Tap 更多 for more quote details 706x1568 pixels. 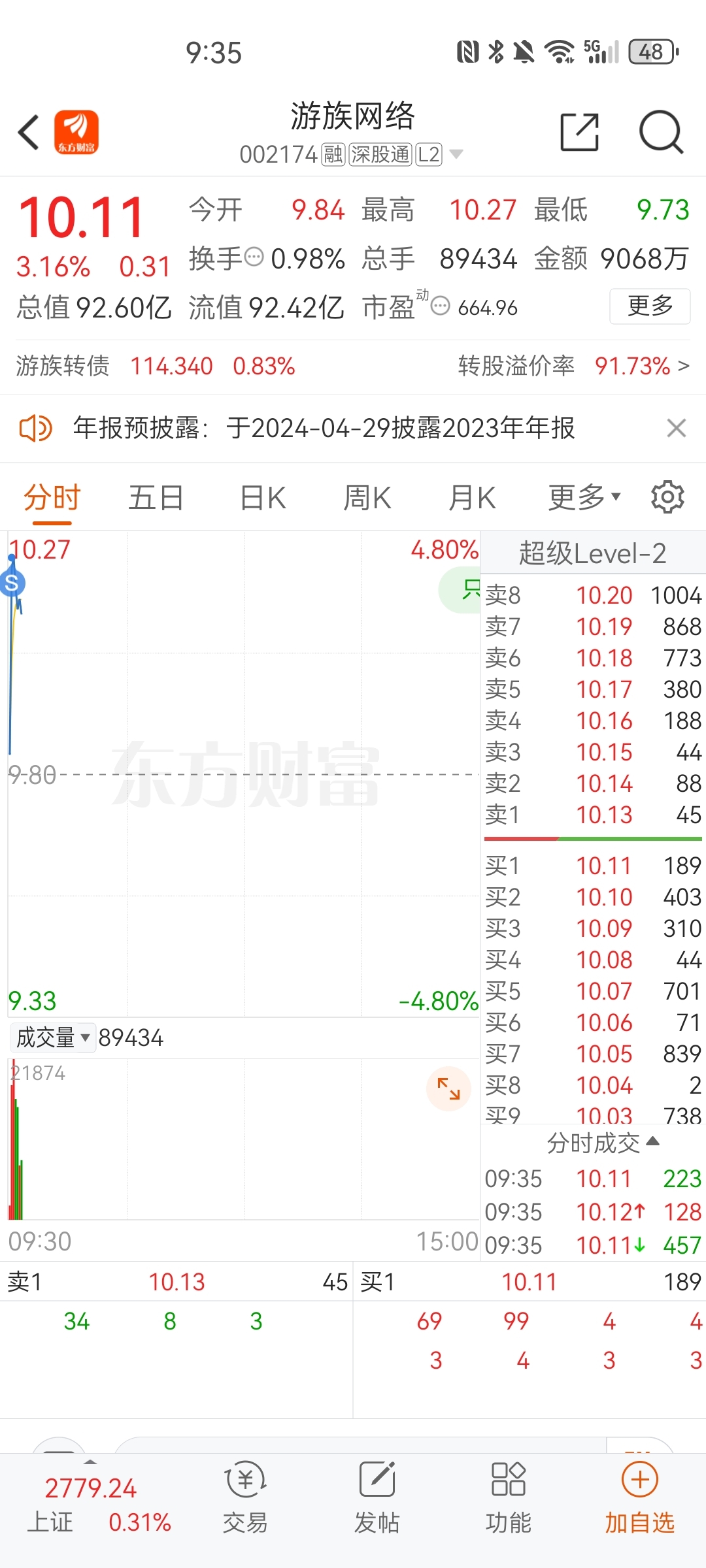[x=650, y=306]
